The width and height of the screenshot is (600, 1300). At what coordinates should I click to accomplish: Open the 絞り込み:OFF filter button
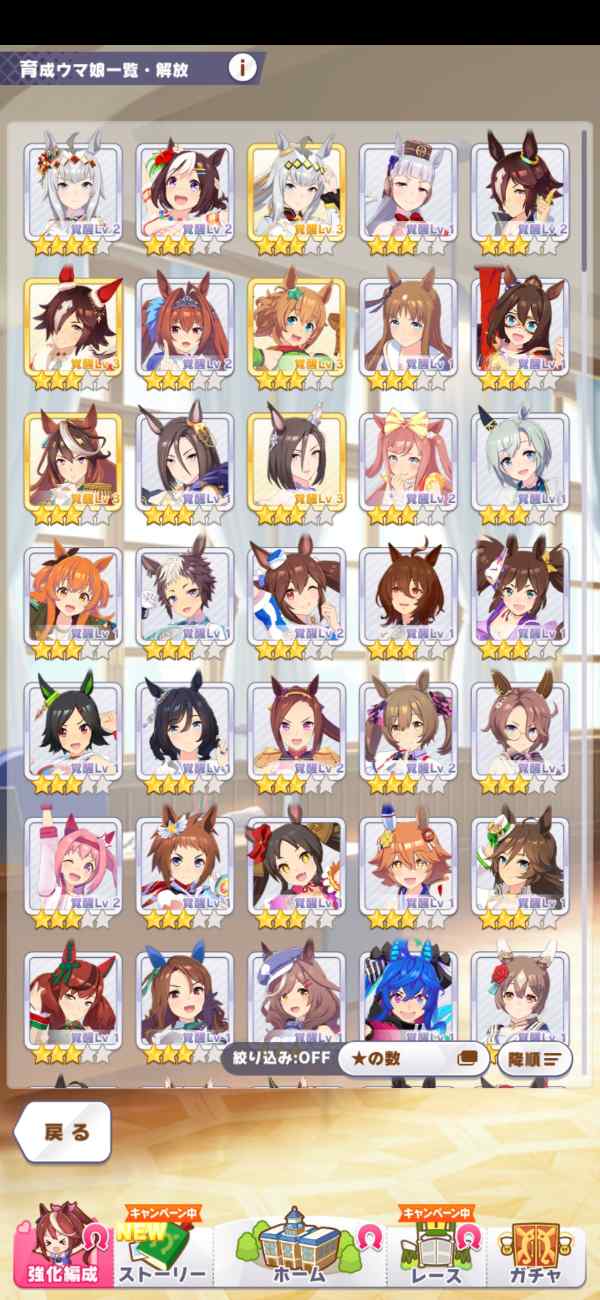pos(277,1058)
